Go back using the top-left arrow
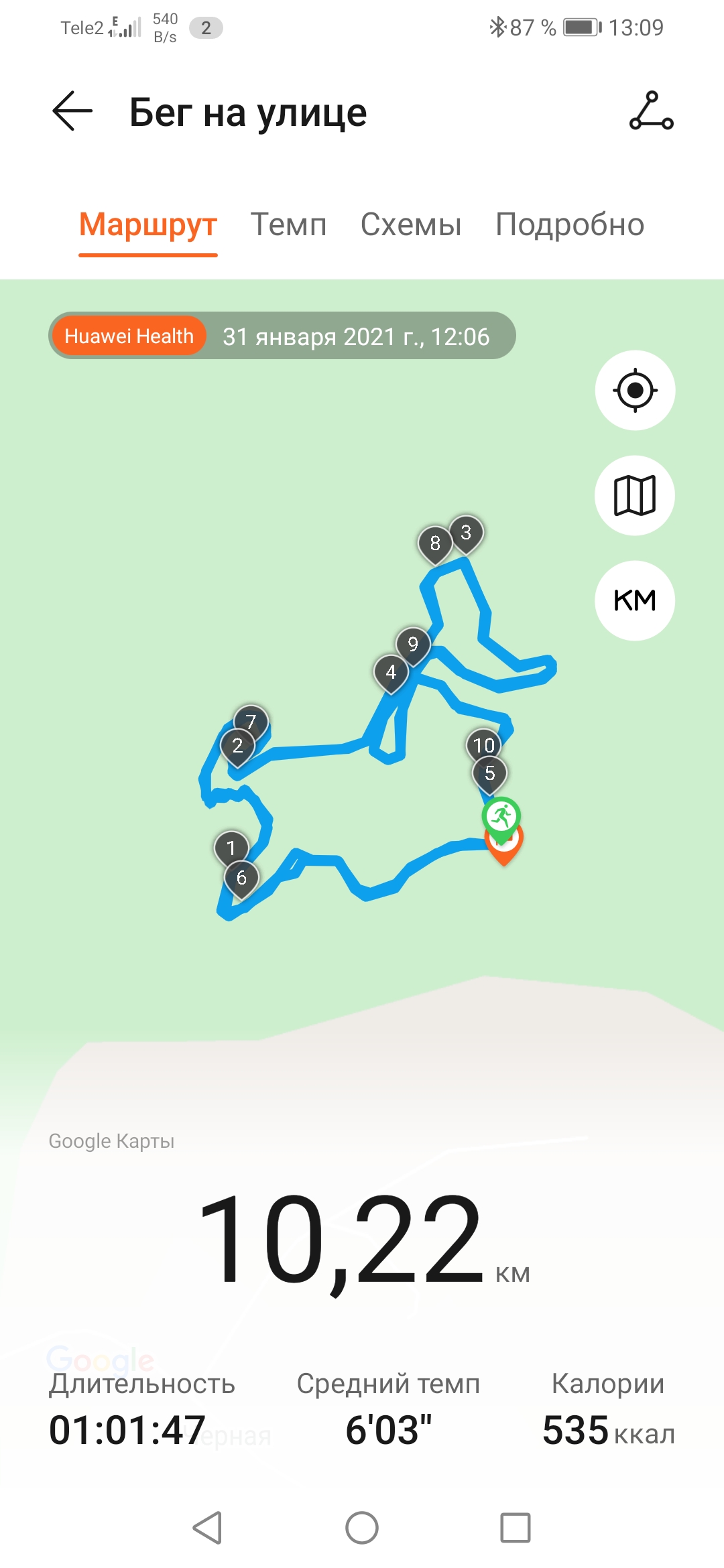The image size is (724, 1568). (x=72, y=111)
